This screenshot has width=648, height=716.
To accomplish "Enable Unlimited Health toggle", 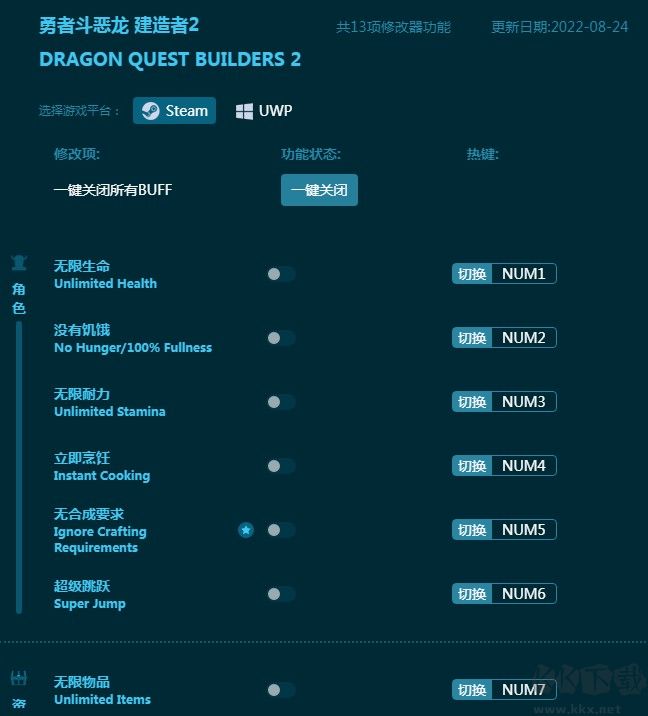I will 281,274.
